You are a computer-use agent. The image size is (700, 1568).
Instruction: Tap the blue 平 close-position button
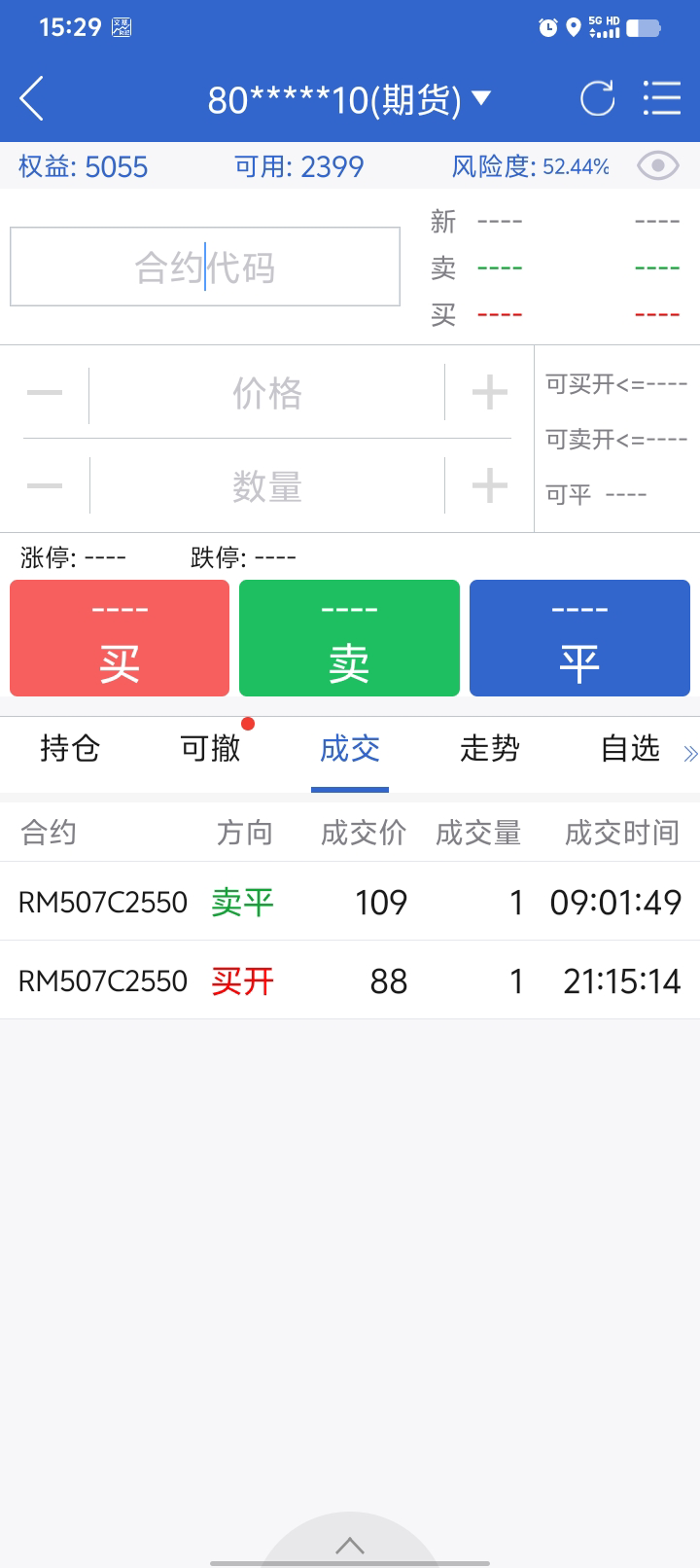tap(579, 638)
